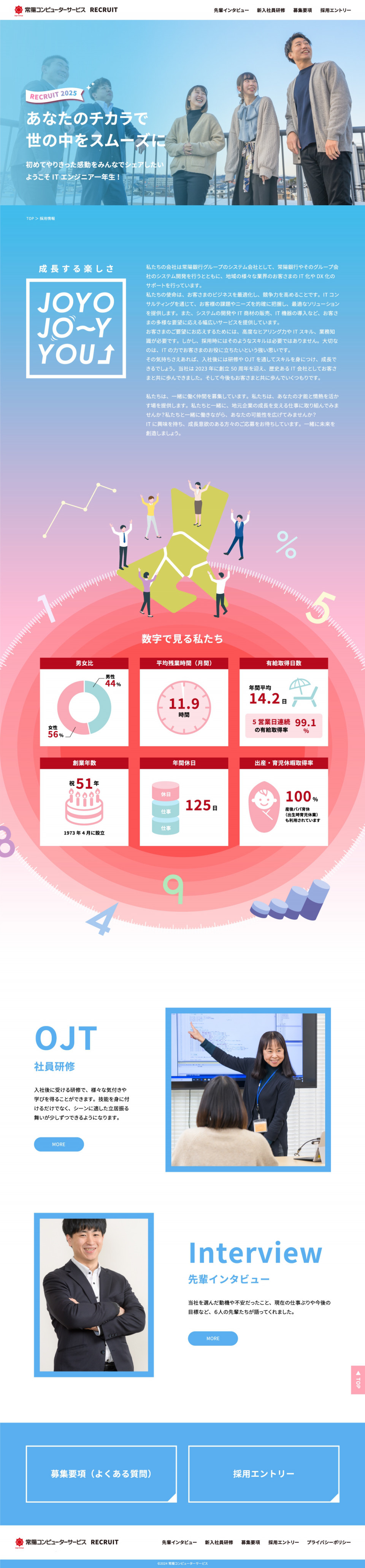Open the footer 募集要項 link

tap(251, 1543)
